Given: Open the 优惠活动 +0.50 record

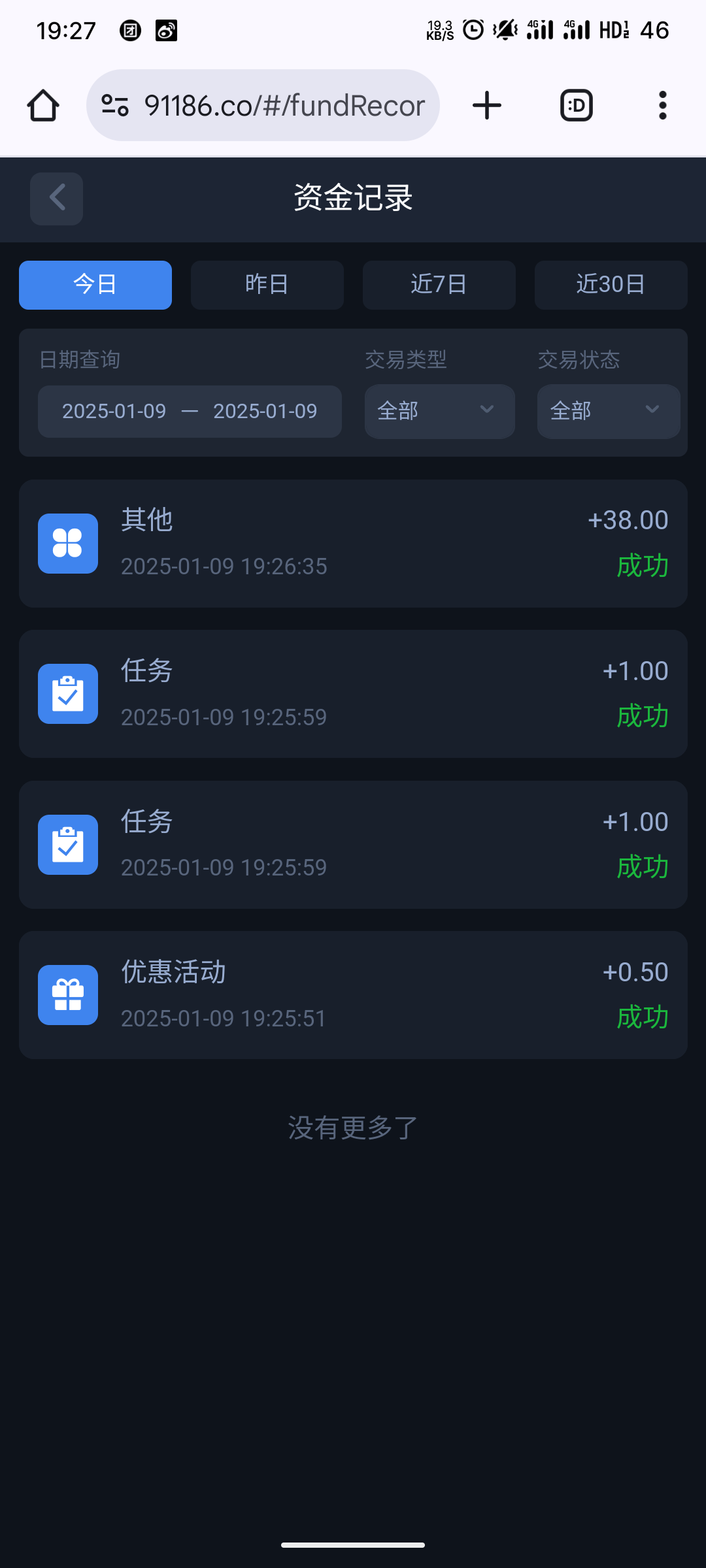Looking at the screenshot, I should (x=353, y=995).
